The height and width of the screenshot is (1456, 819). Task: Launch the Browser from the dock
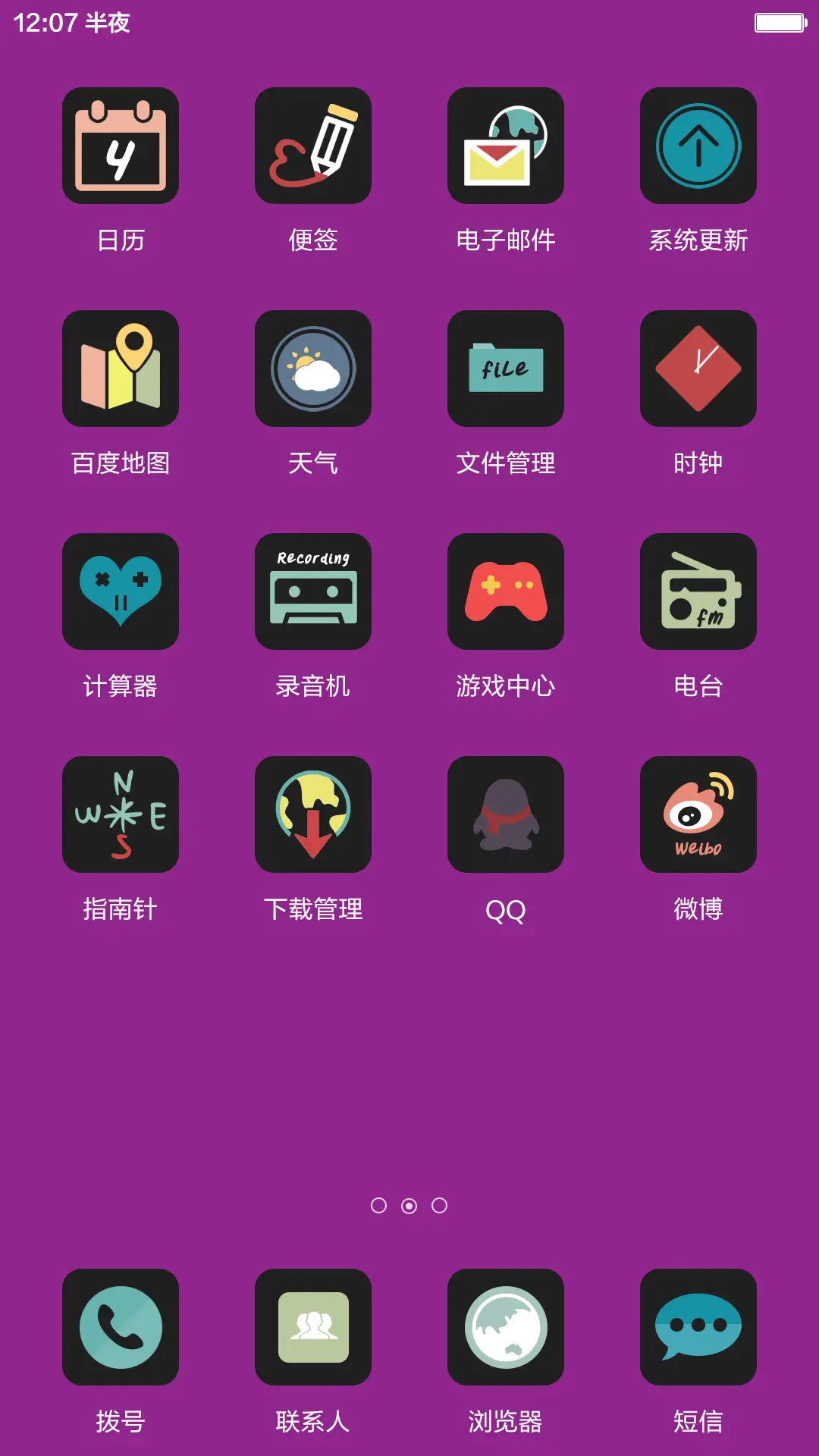point(506,1329)
